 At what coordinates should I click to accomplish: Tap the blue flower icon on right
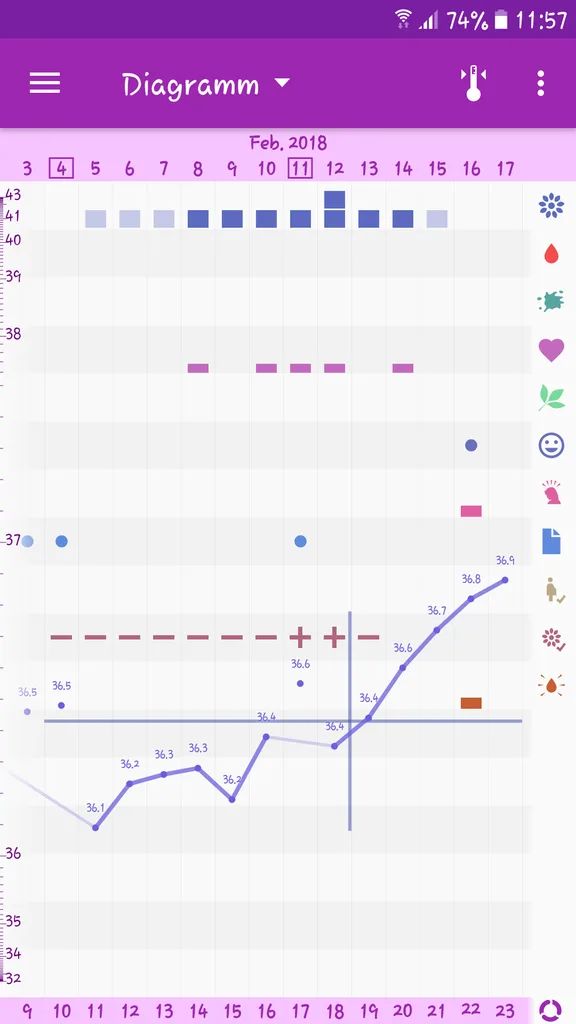551,206
